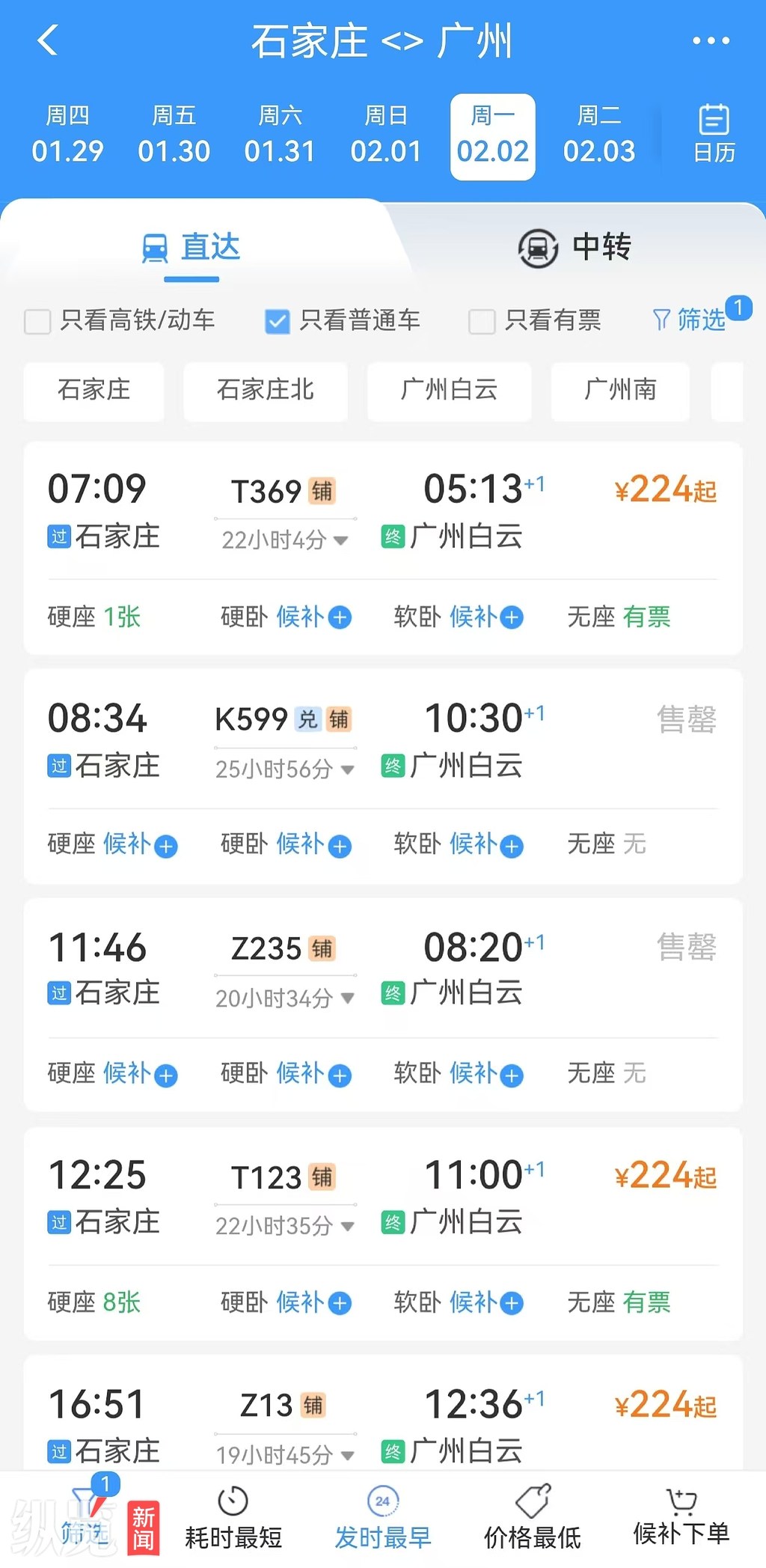Select date 周二 02.03
The width and height of the screenshot is (766, 1568).
click(598, 135)
